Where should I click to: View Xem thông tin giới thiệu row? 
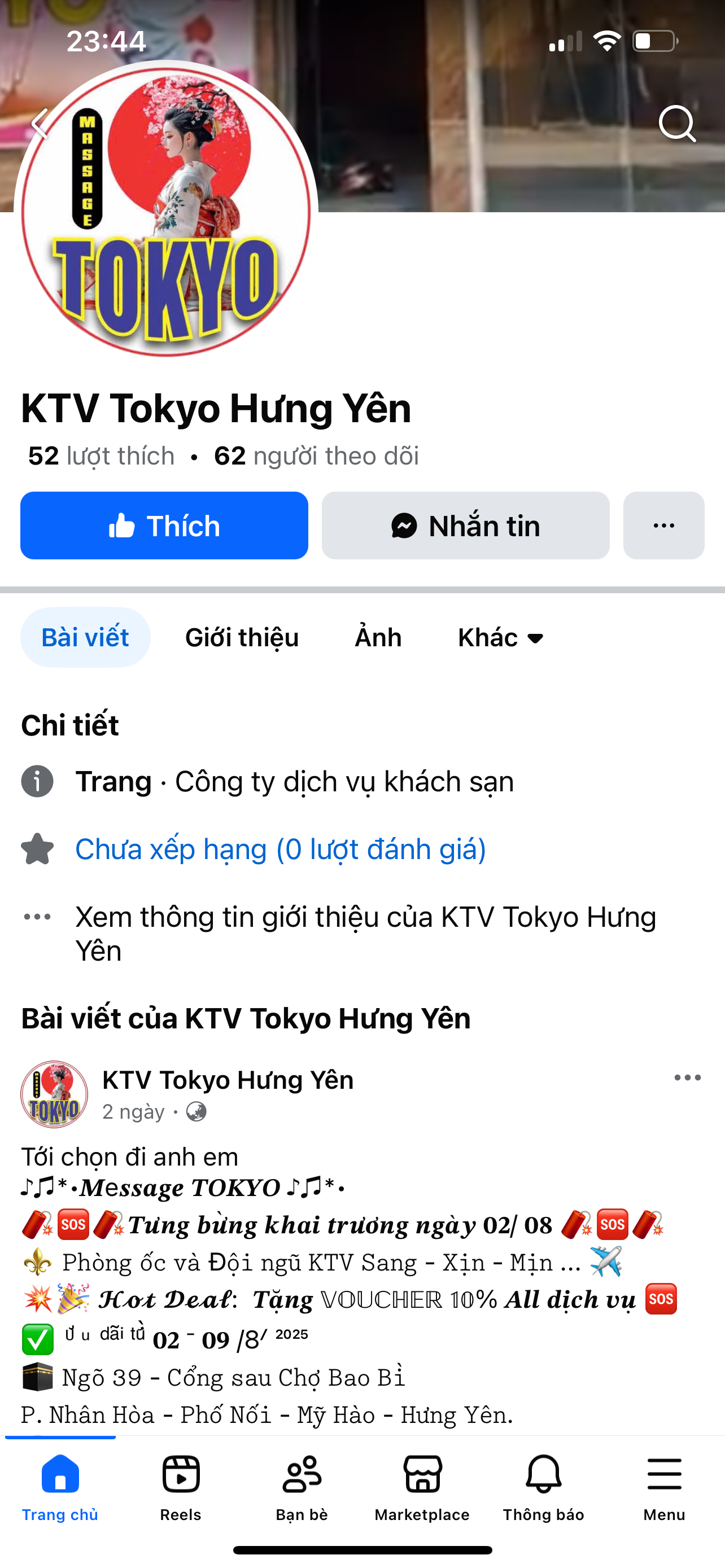[365, 933]
